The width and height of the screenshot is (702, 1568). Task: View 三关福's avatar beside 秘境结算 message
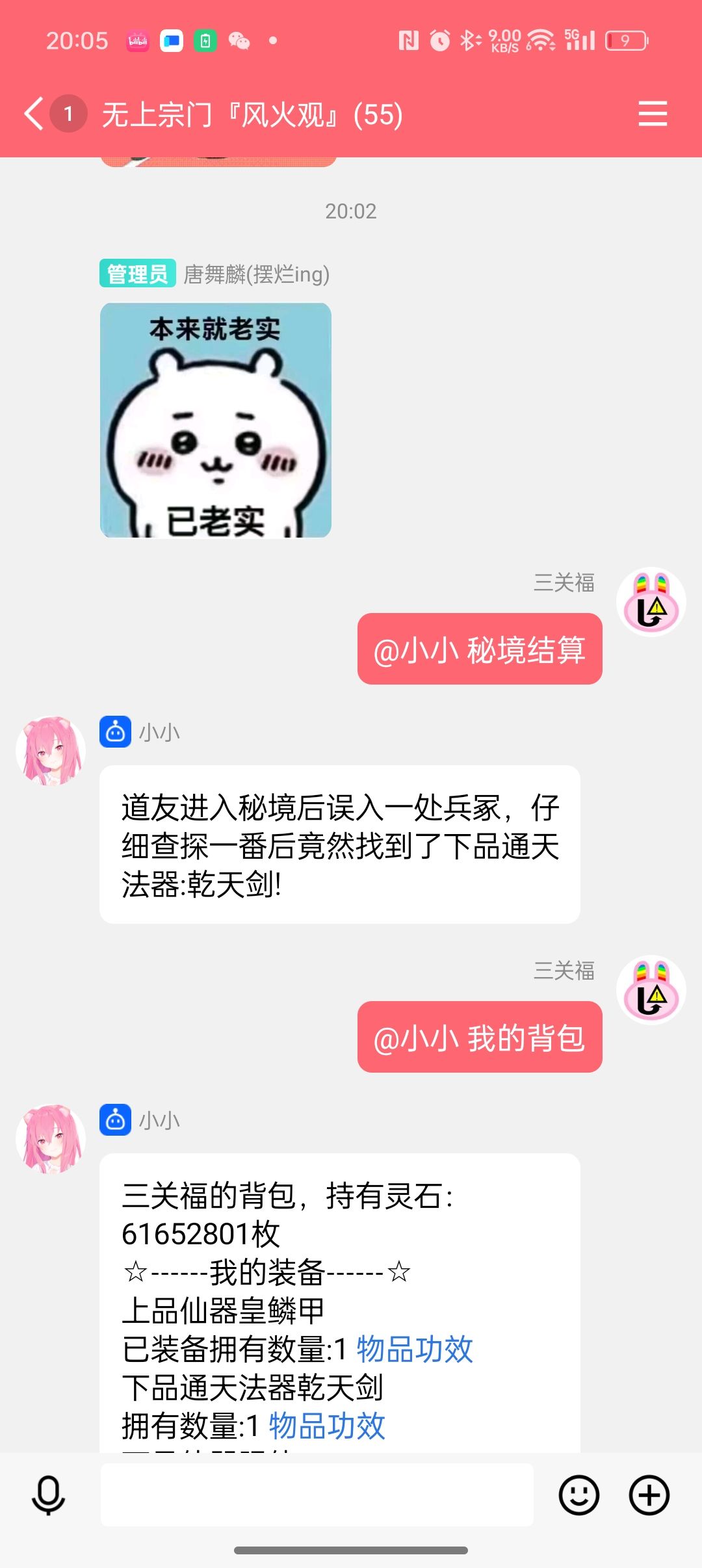pyautogui.click(x=651, y=602)
